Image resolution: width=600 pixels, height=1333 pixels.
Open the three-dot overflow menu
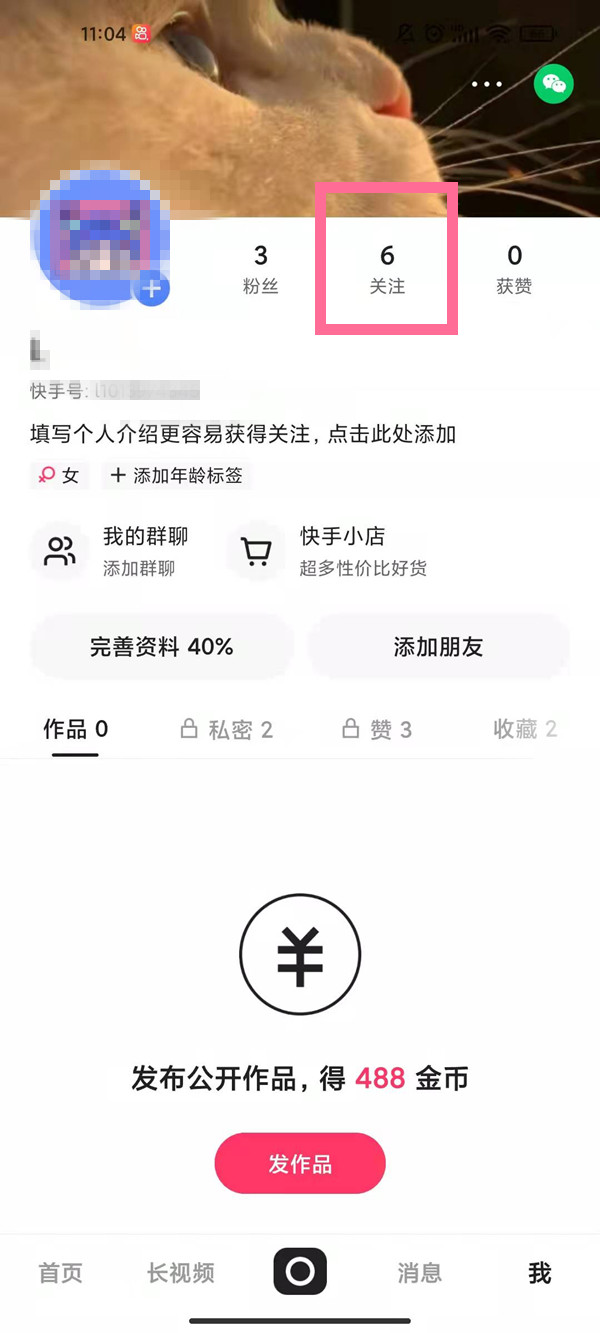point(487,84)
